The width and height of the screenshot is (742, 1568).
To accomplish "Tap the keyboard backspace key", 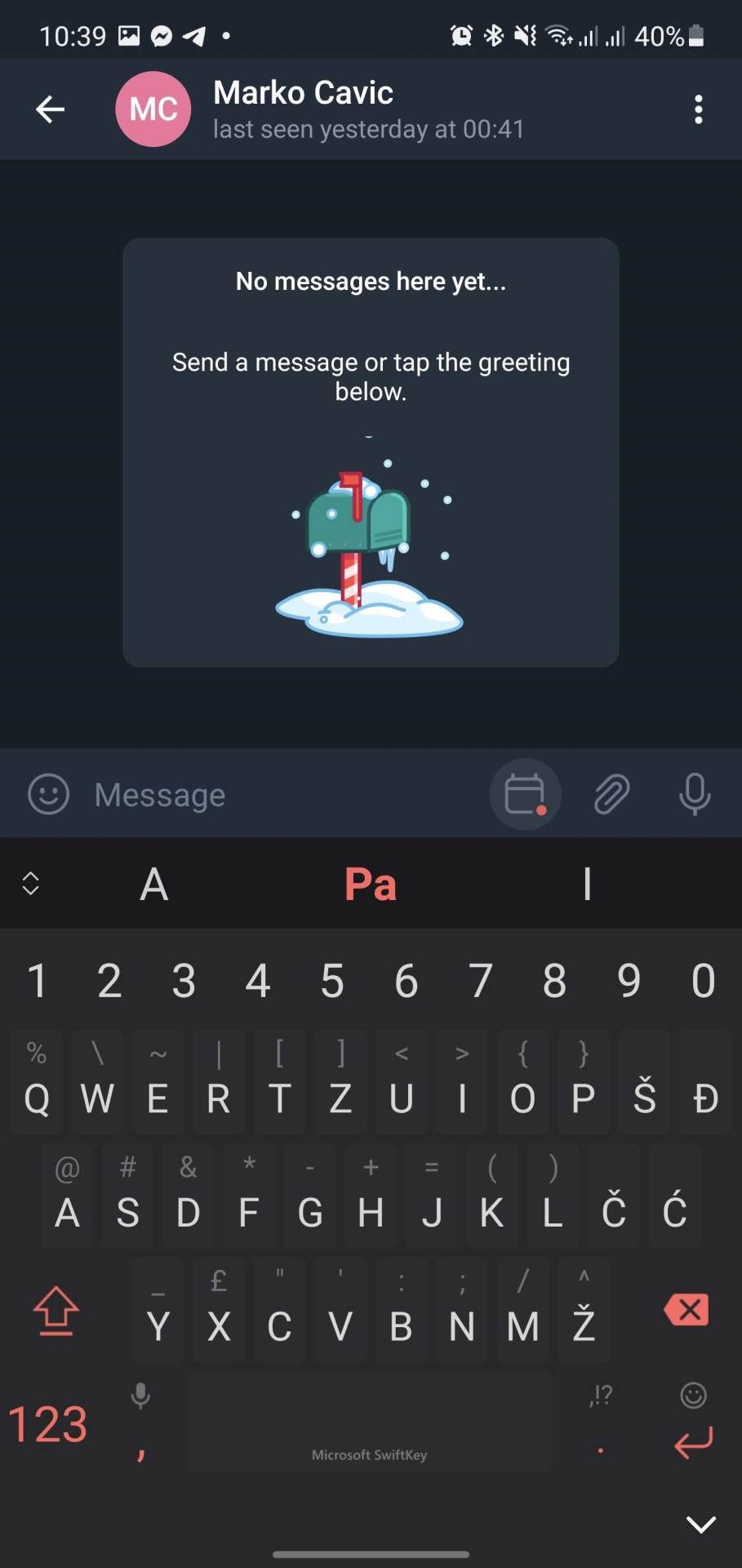I will 686,1310.
